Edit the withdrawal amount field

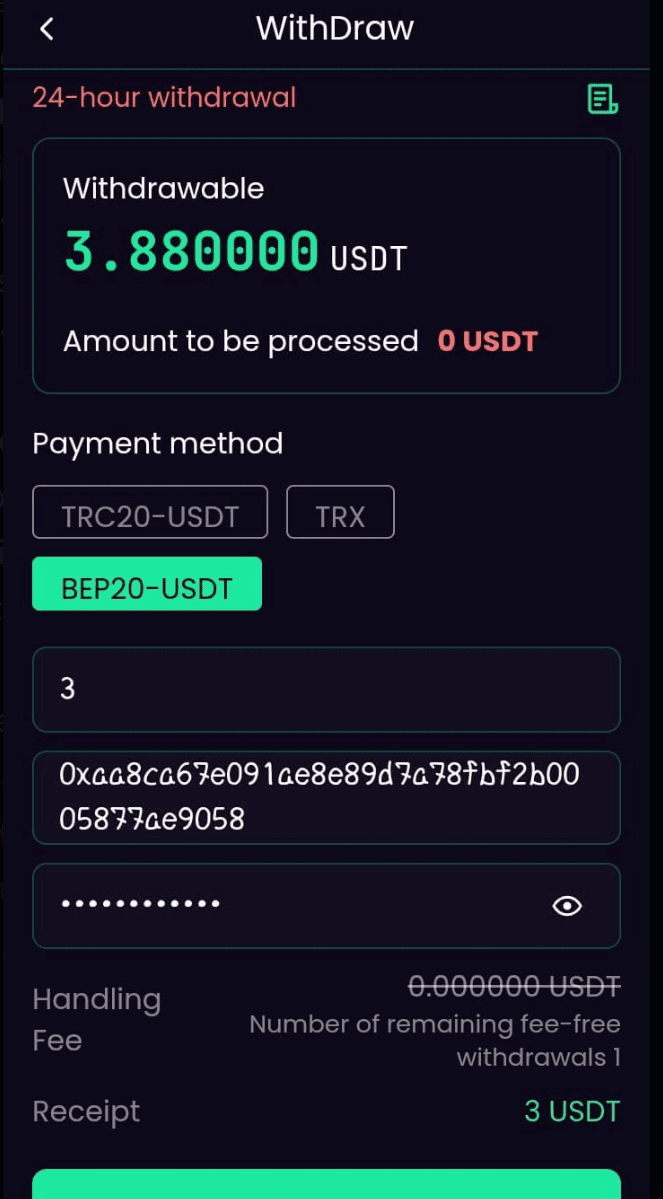326,689
